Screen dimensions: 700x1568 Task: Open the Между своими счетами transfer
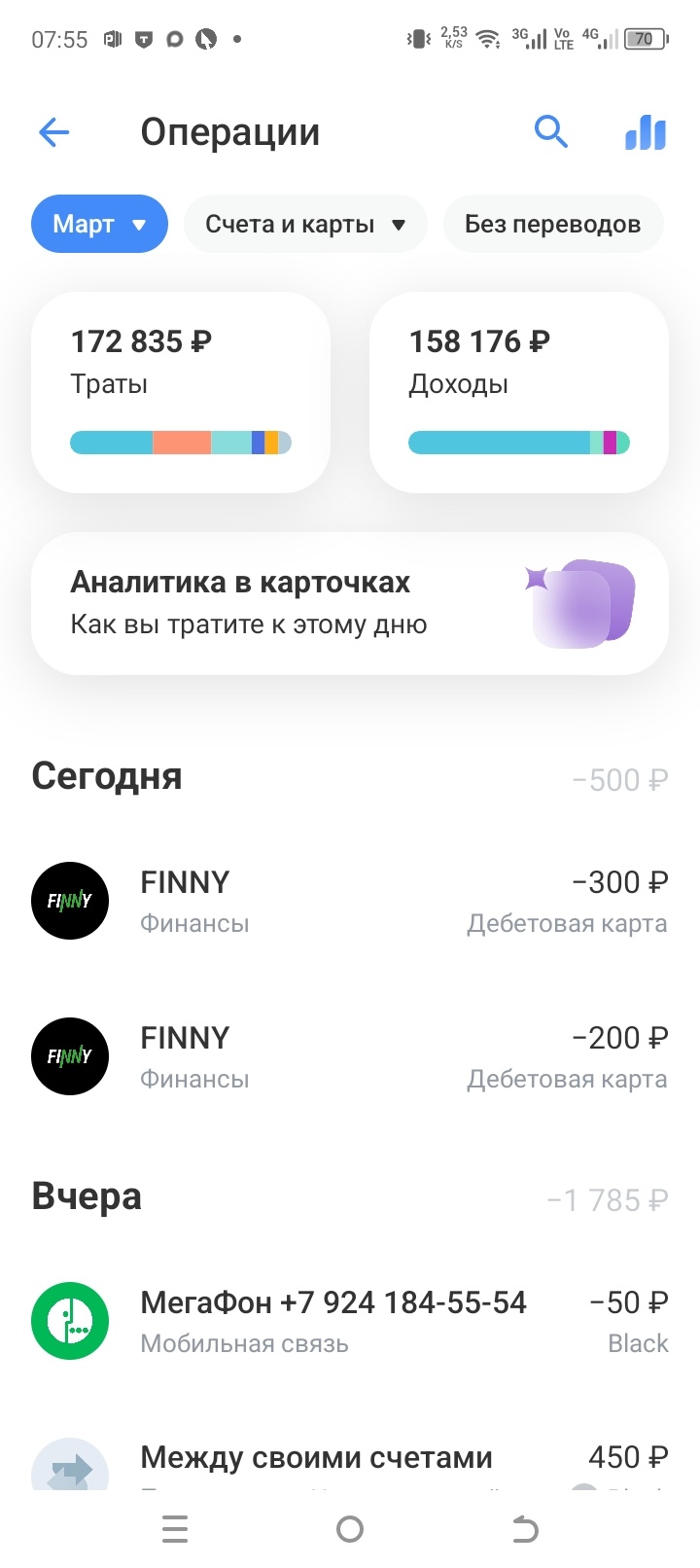350,1461
